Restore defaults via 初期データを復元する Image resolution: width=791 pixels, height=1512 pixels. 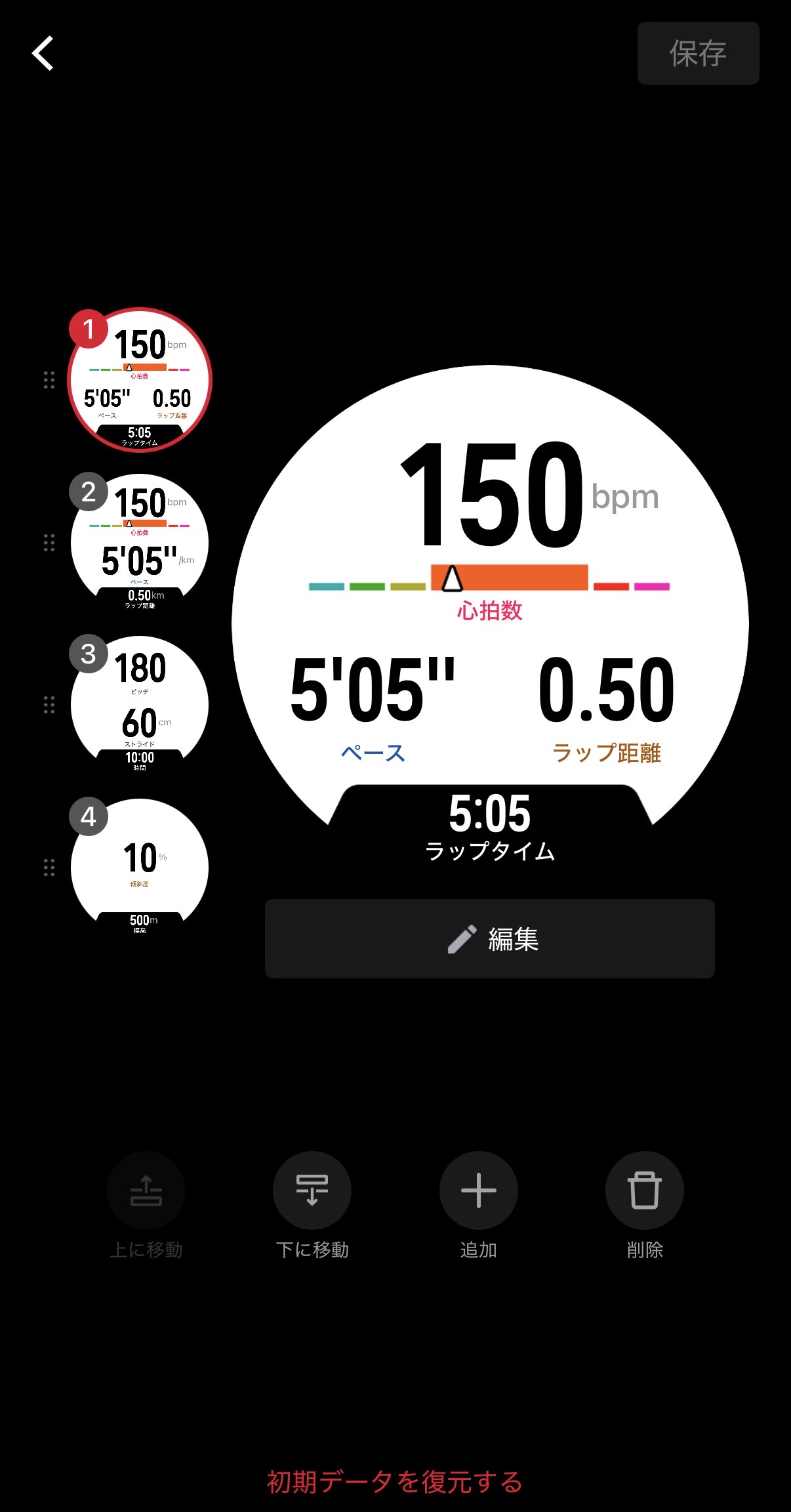[x=395, y=1482]
